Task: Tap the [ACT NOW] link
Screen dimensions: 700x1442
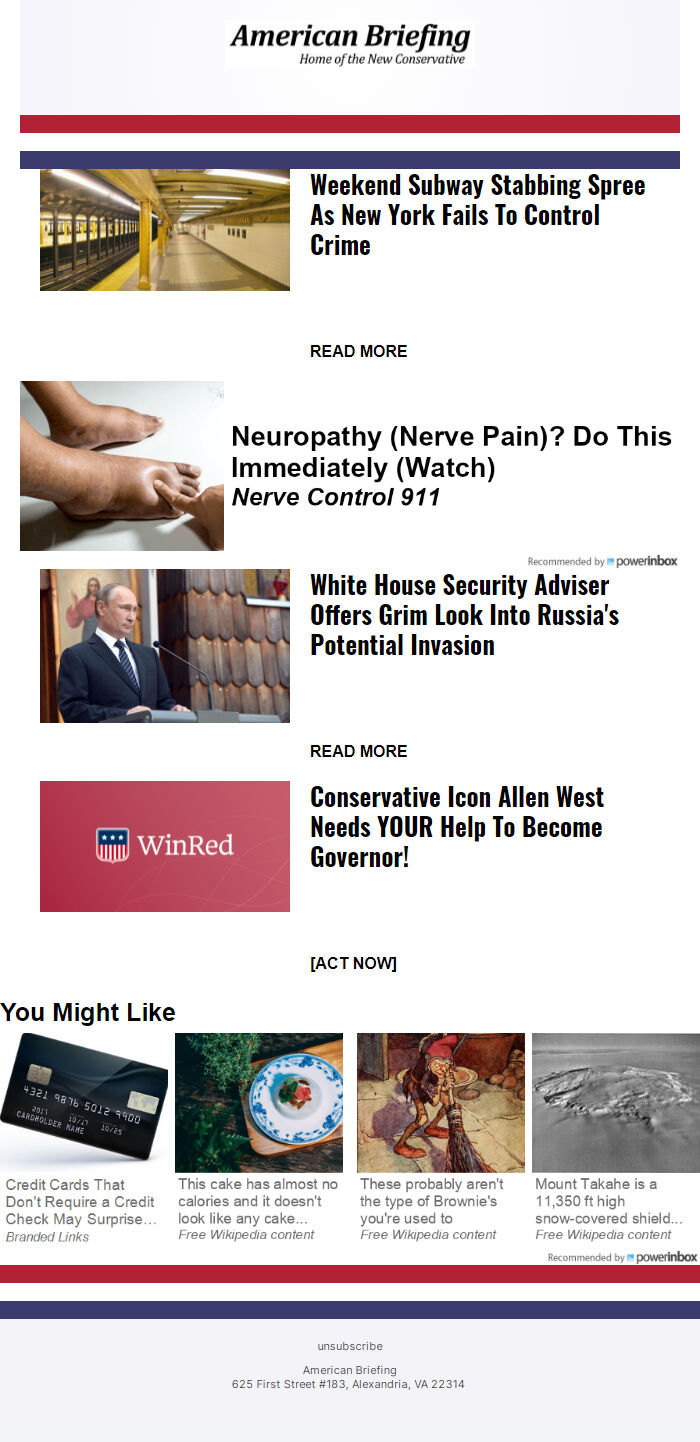Action: 353,963
